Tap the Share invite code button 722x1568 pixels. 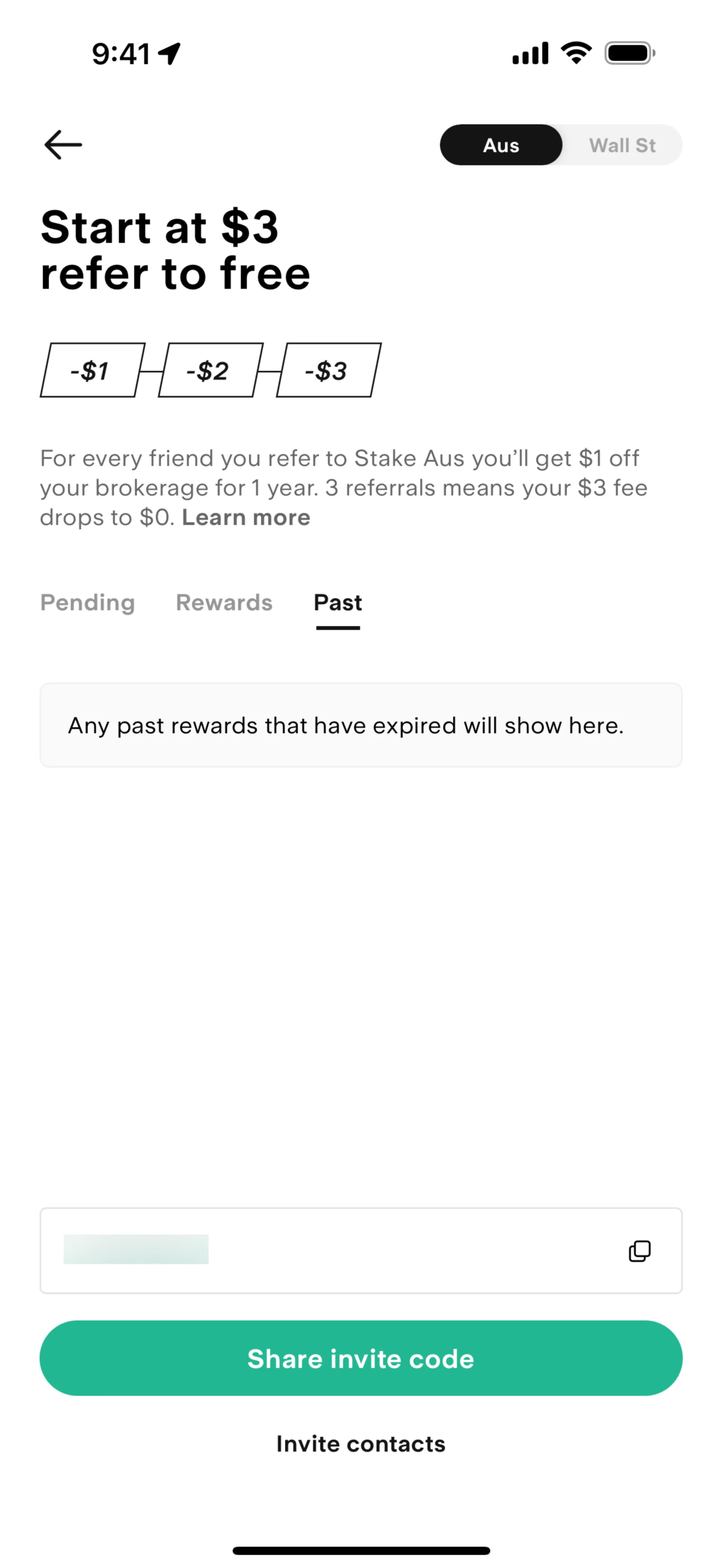[361, 1359]
